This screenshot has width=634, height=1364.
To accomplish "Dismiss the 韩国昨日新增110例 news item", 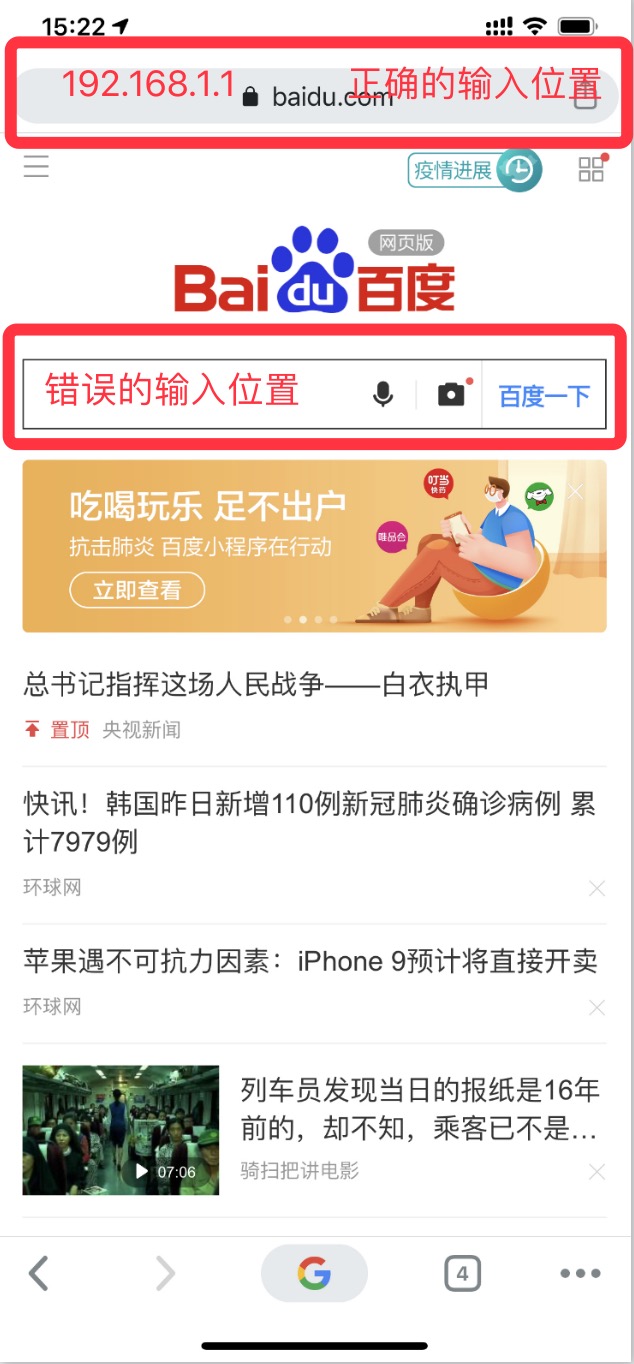I will click(x=597, y=888).
